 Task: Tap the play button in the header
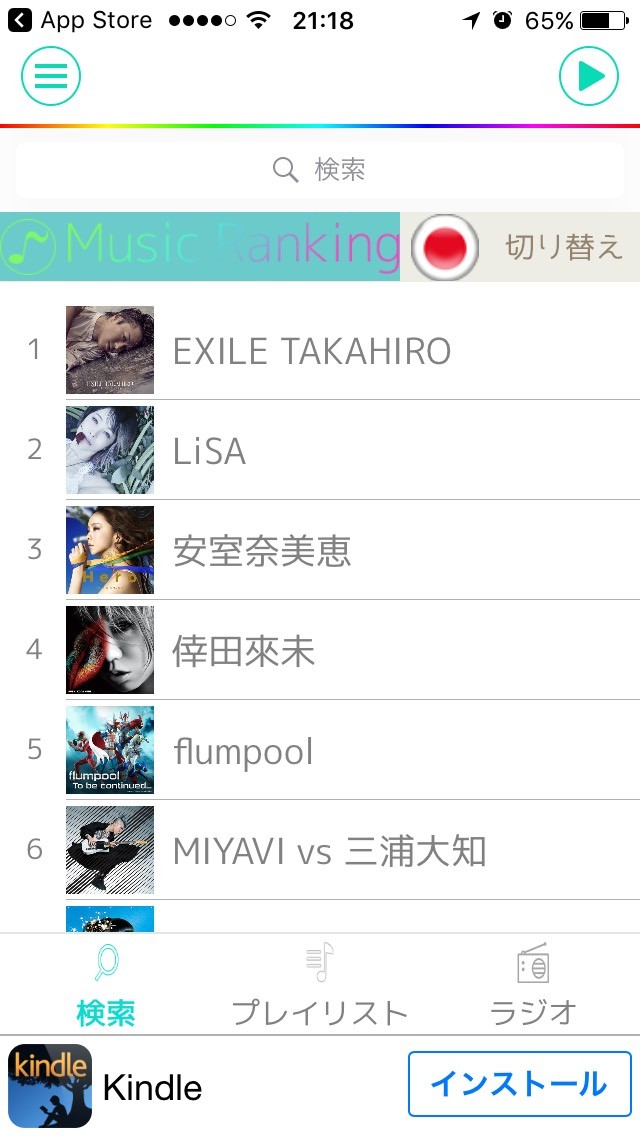tap(589, 75)
